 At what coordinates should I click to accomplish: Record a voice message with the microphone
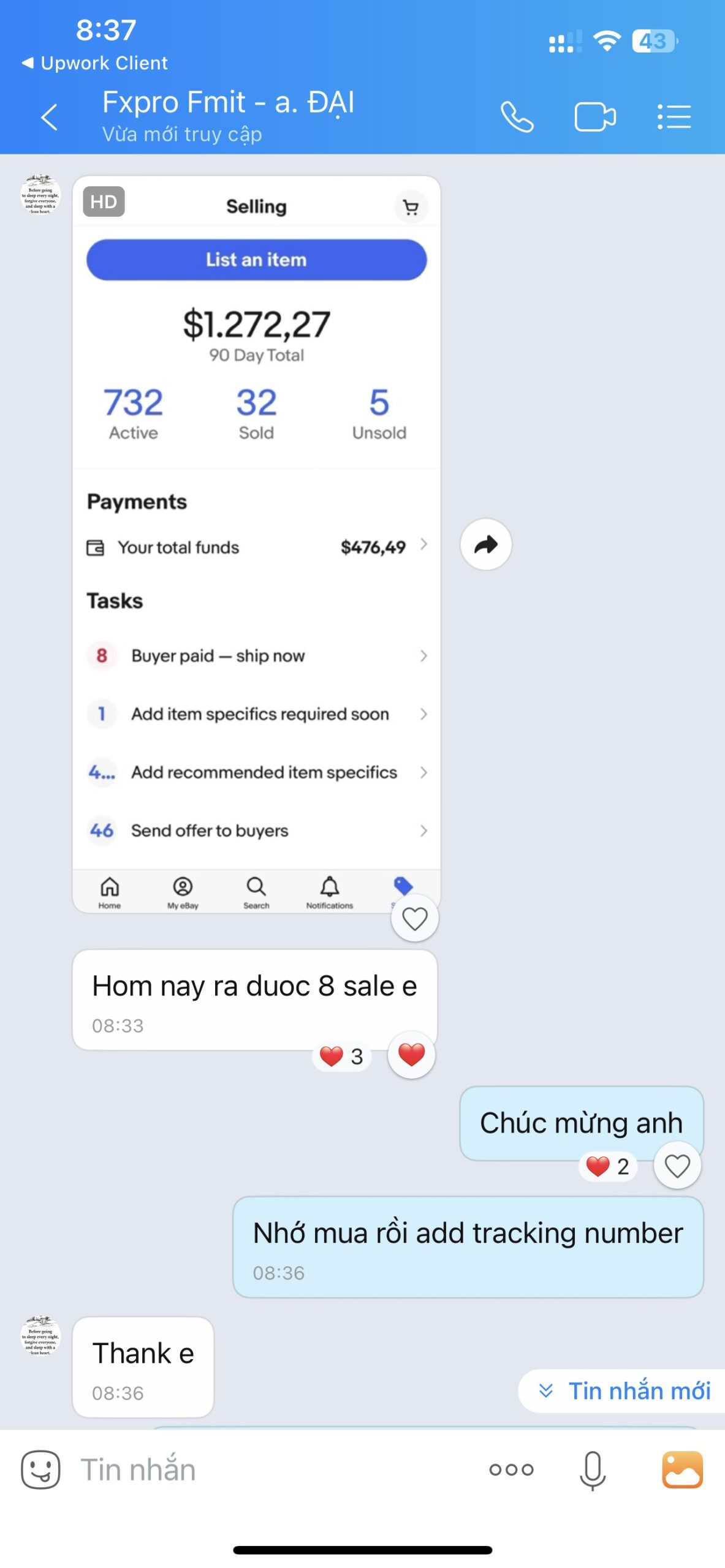[x=592, y=1469]
